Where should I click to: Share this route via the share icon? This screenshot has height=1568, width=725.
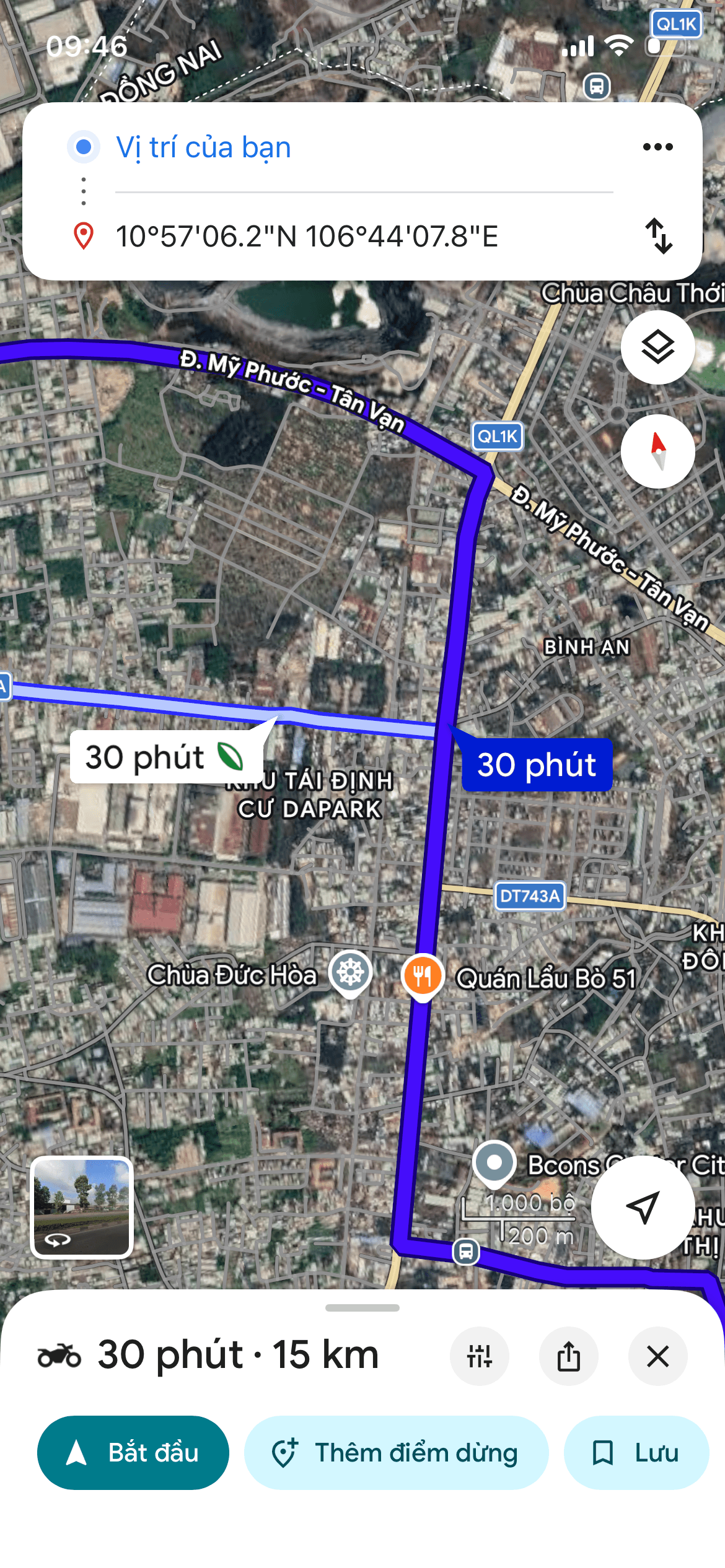coord(568,1356)
